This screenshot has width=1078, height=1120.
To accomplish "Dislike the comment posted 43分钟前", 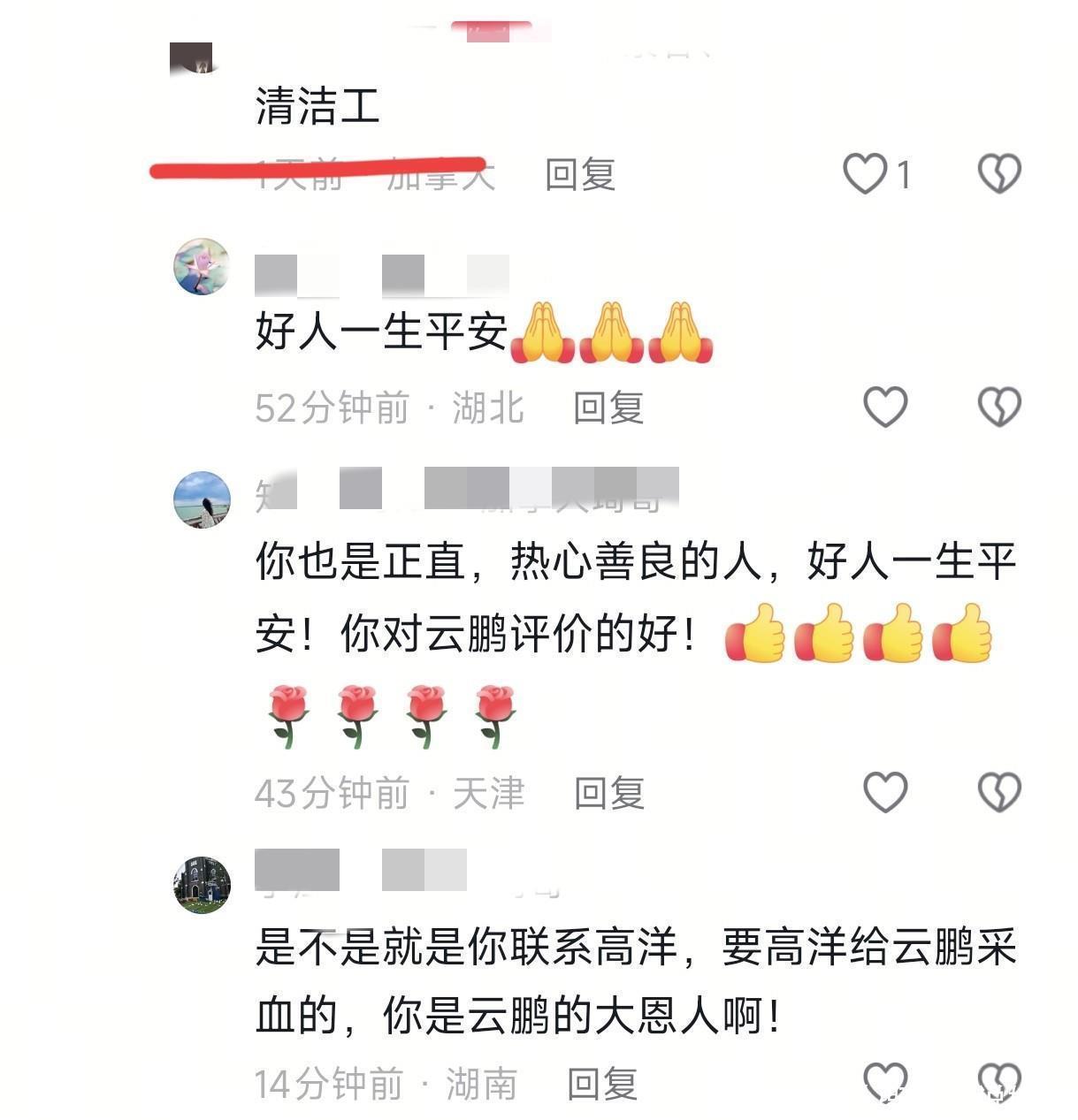I will point(999,792).
